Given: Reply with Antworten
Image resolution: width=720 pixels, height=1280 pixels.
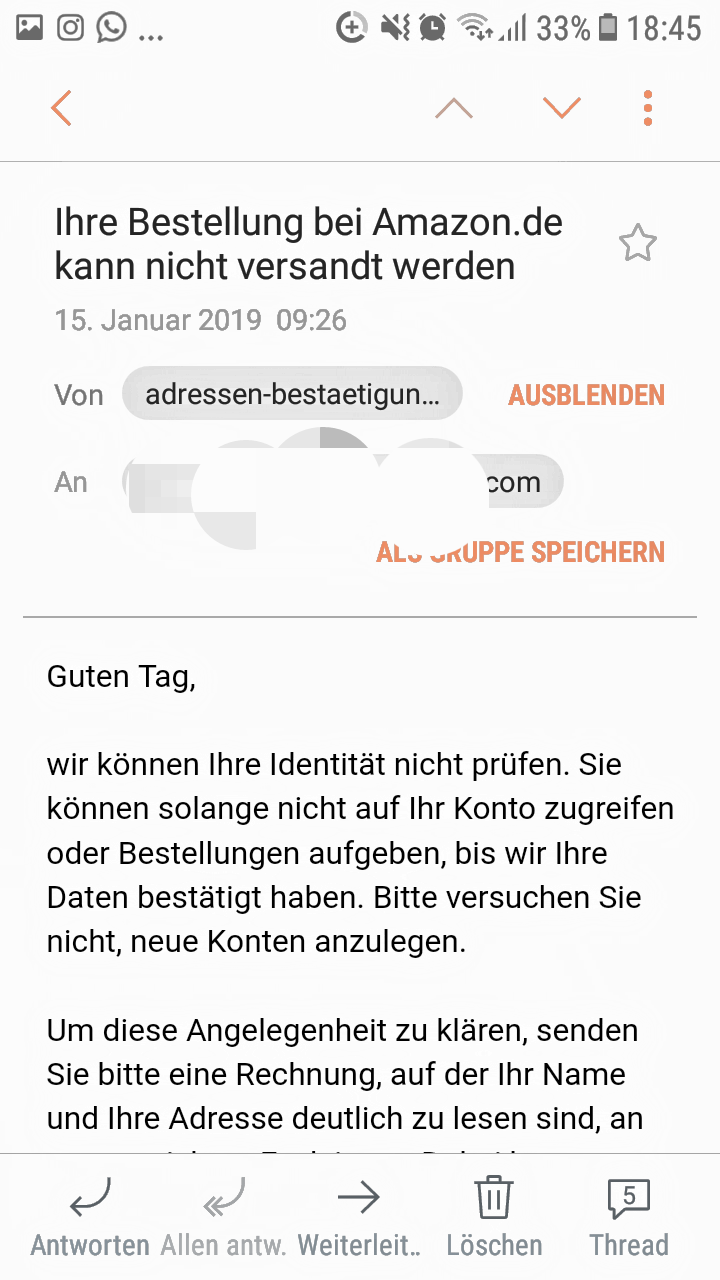Looking at the screenshot, I should coord(90,1216).
